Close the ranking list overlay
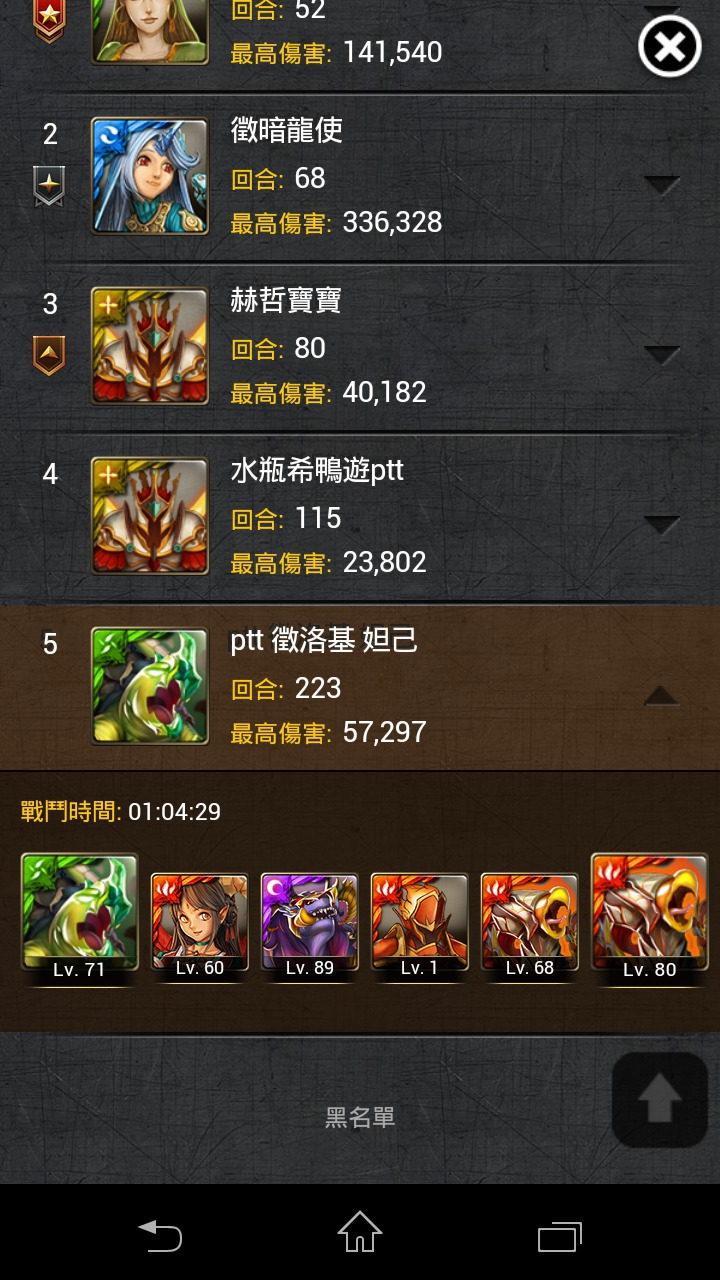The image size is (720, 1280). (670, 46)
